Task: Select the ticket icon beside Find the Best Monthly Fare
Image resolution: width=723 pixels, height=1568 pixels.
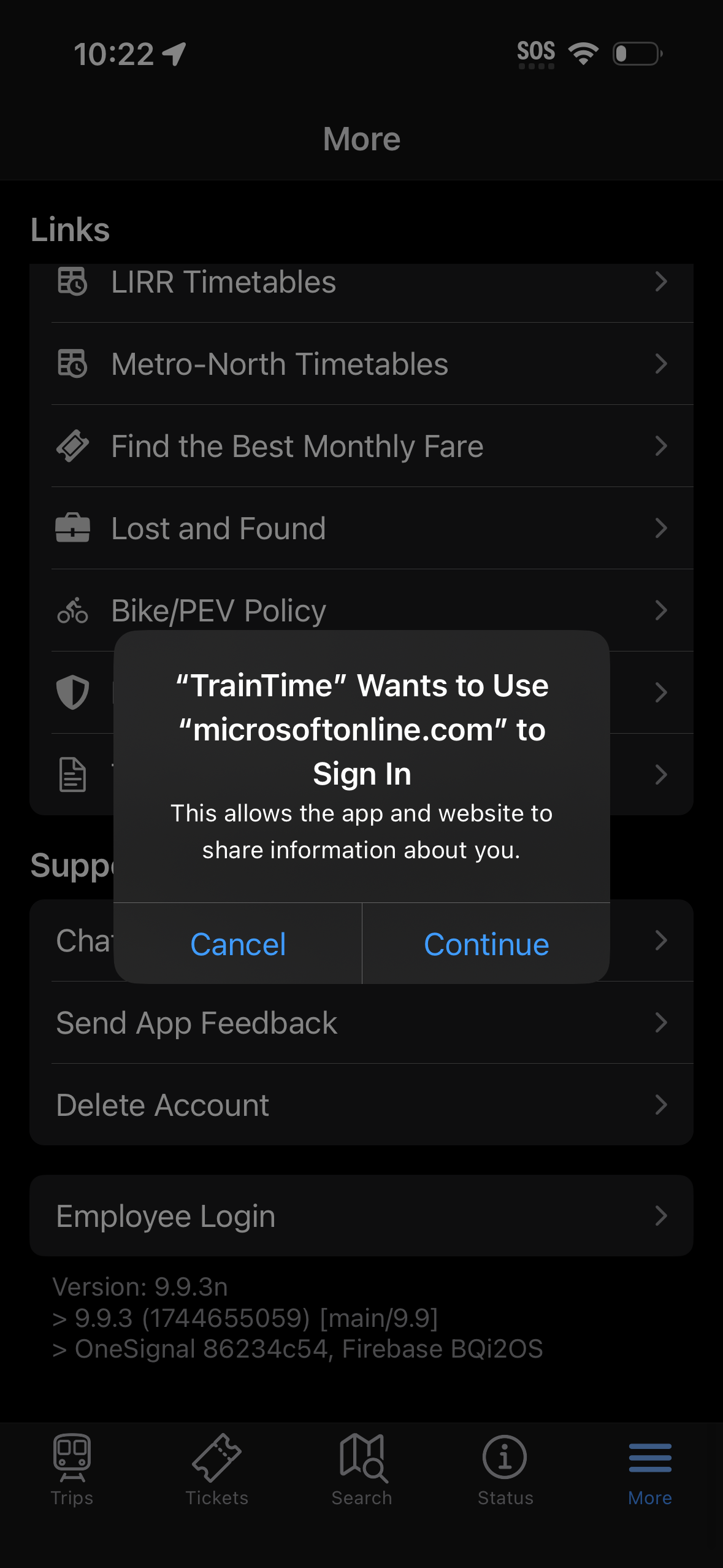Action: click(72, 446)
